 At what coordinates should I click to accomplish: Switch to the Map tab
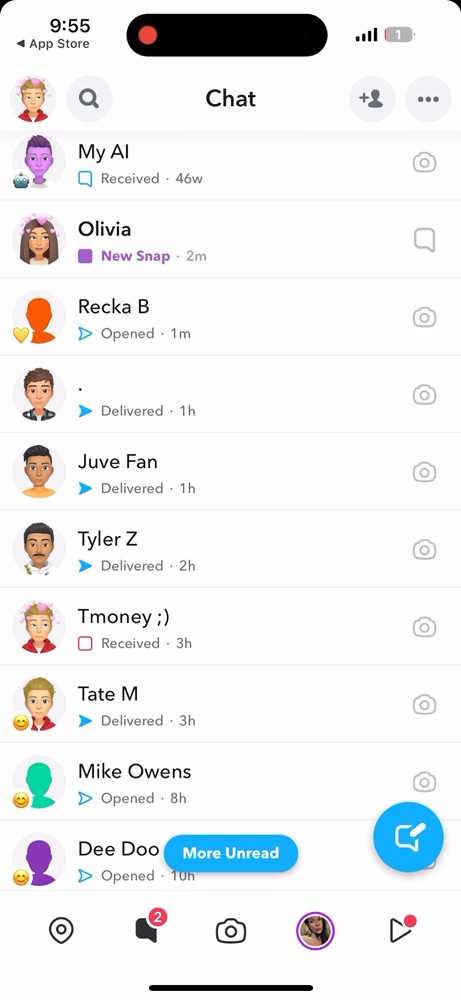[x=61, y=930]
